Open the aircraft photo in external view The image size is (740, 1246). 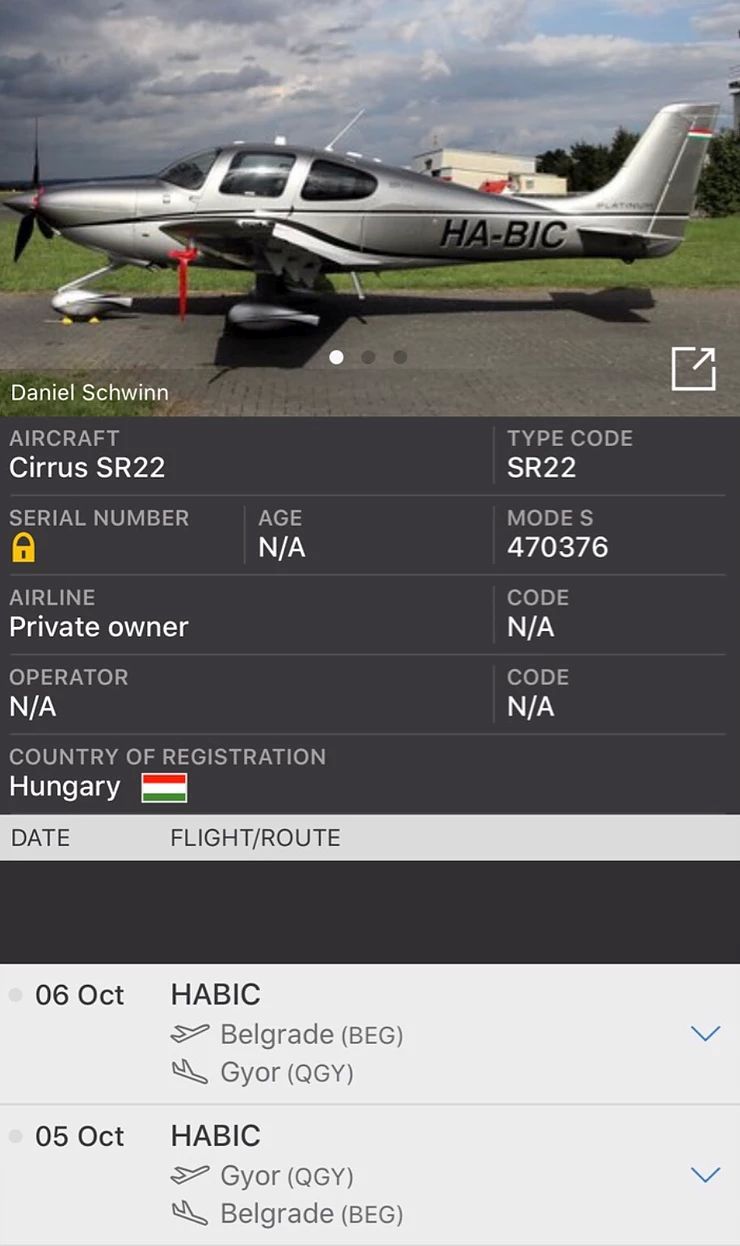[x=693, y=368]
